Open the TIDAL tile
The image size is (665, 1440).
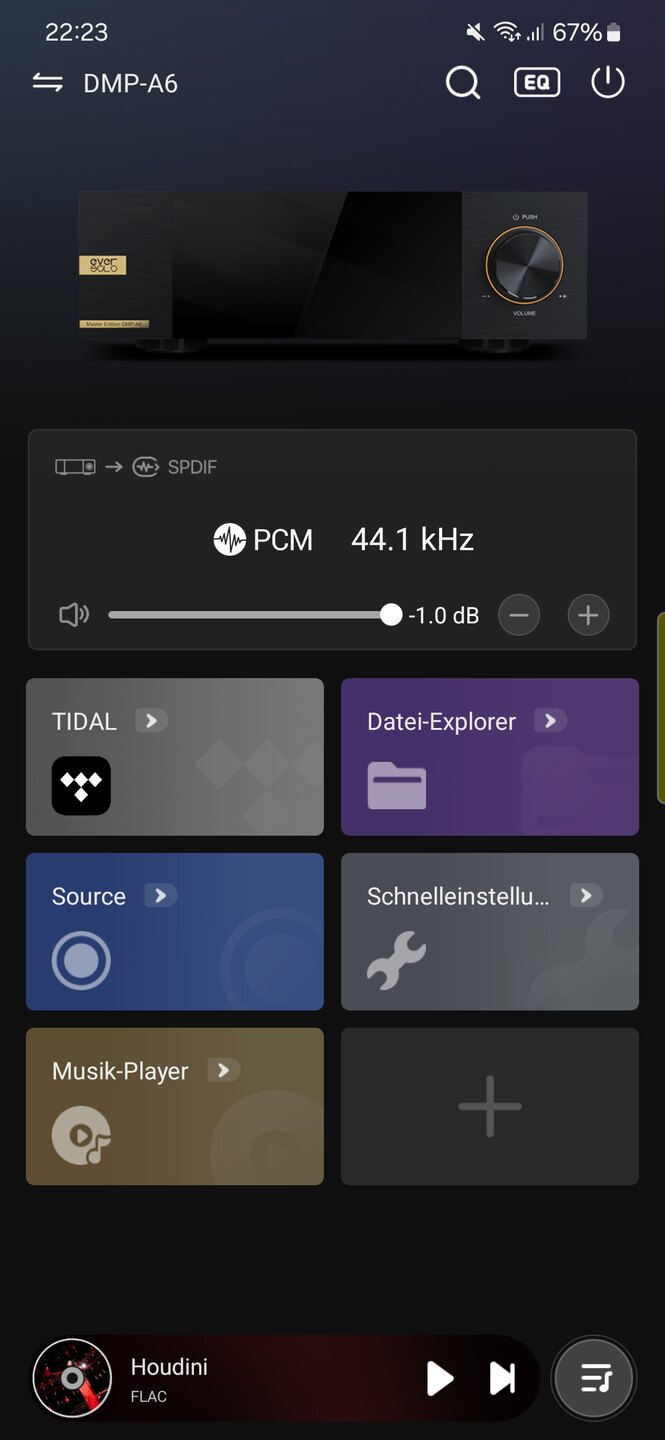175,757
